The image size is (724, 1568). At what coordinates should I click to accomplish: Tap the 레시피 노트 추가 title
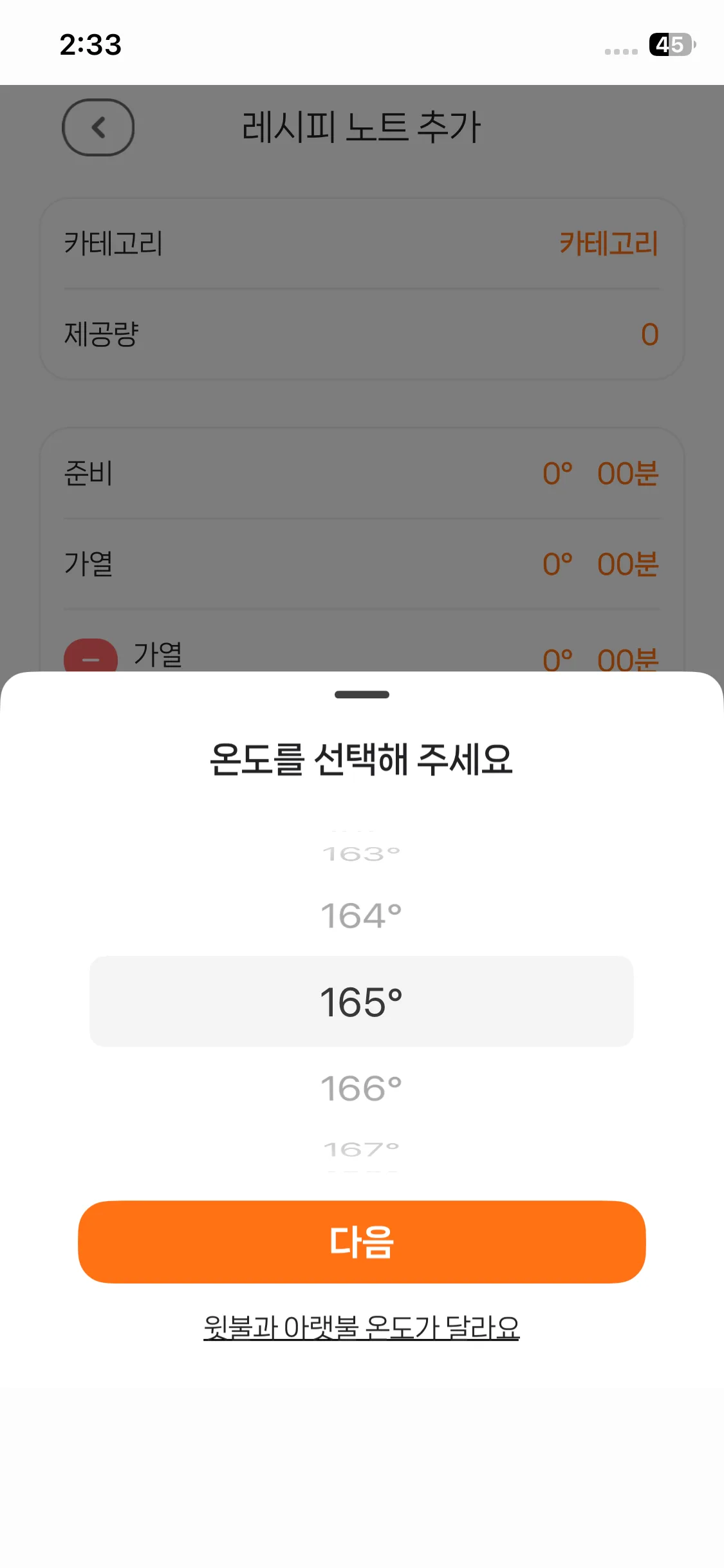tap(362, 126)
